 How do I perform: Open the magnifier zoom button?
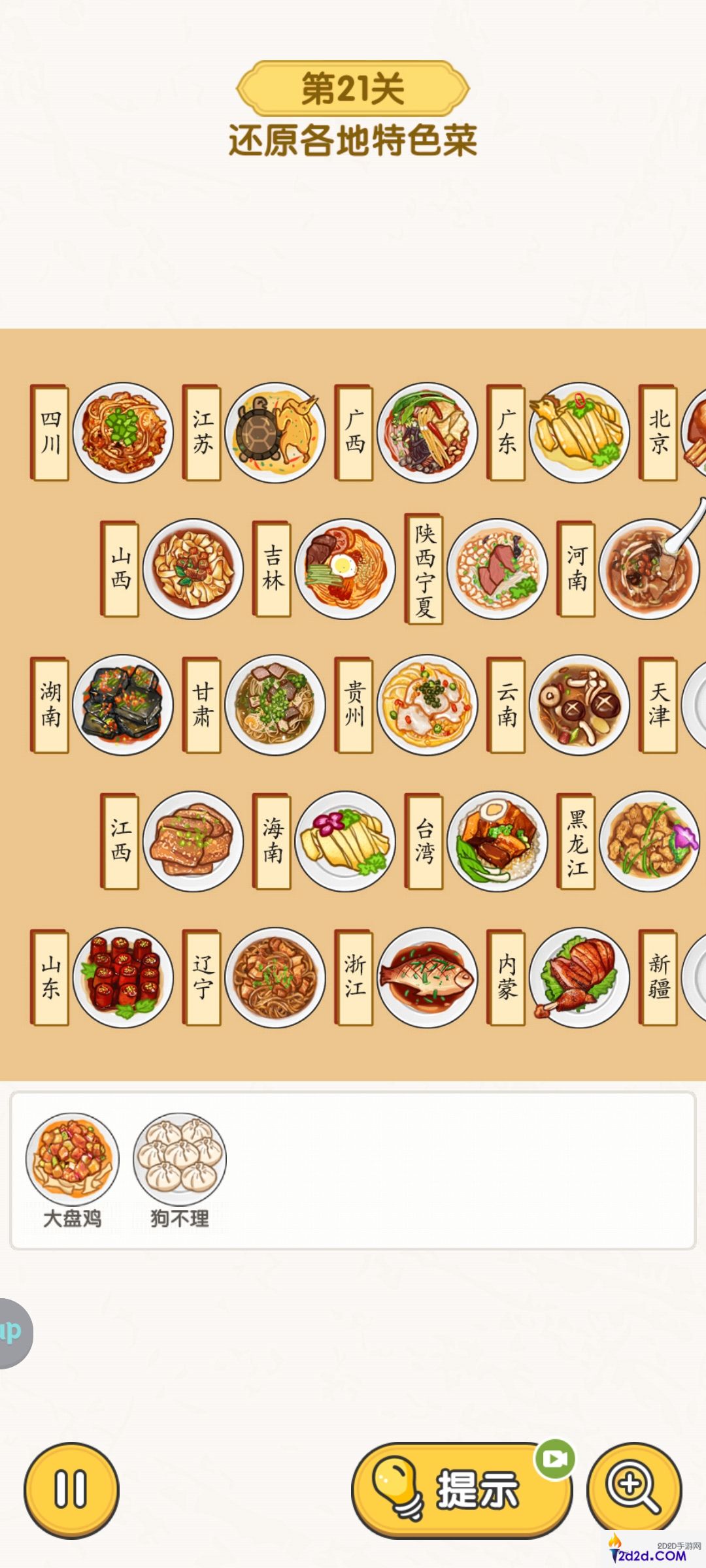tap(634, 1489)
